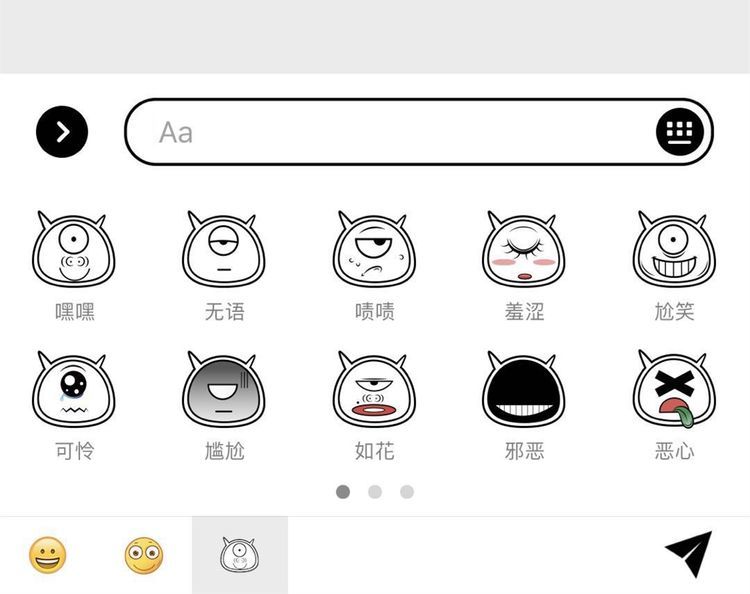Select the 恶心 sticker
The height and width of the screenshot is (594, 750).
[x=674, y=390]
